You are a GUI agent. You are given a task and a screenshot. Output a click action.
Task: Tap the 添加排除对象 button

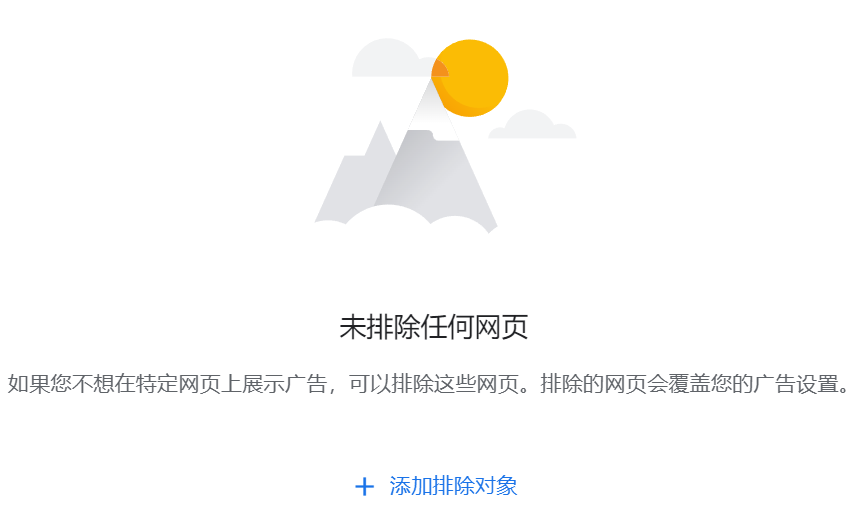[x=437, y=486]
